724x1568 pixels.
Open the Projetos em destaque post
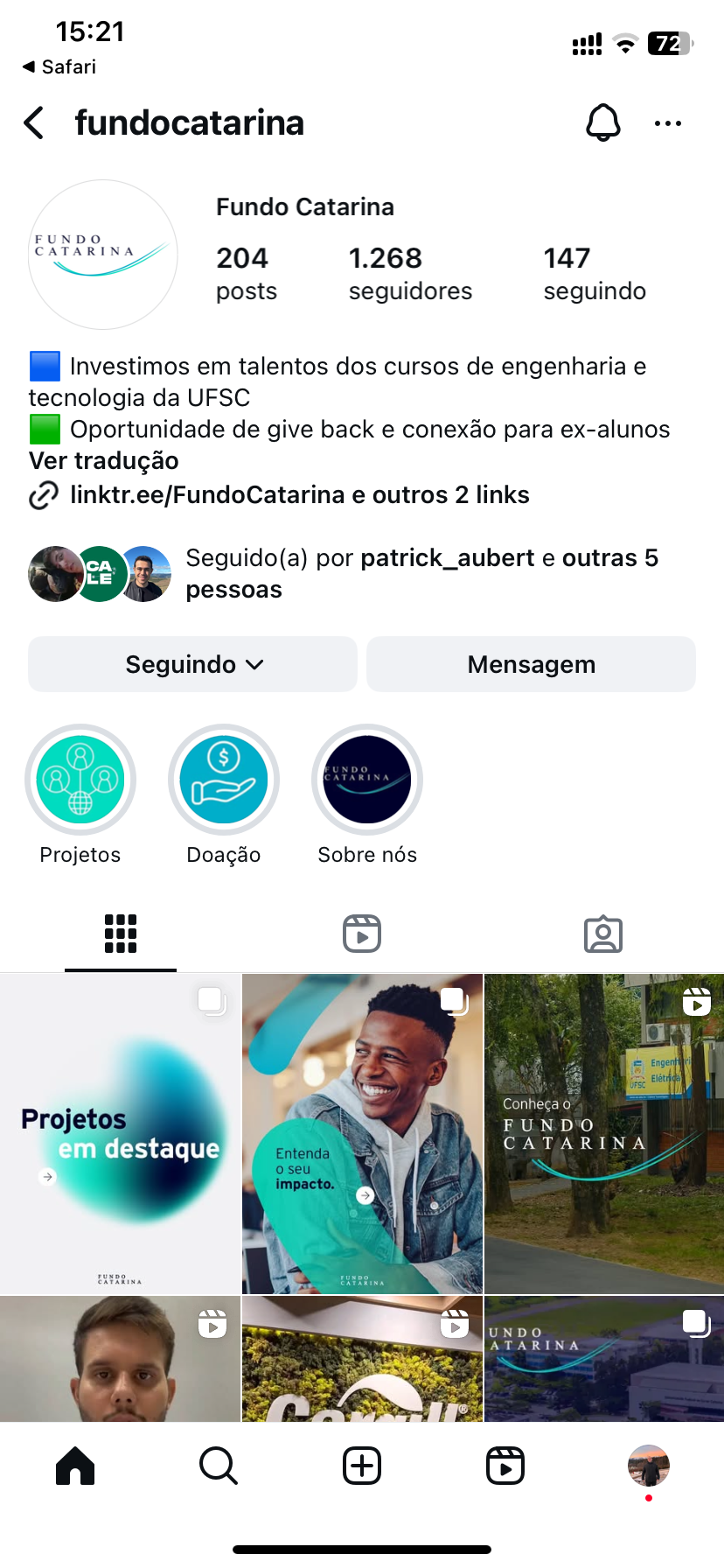[x=121, y=1134]
